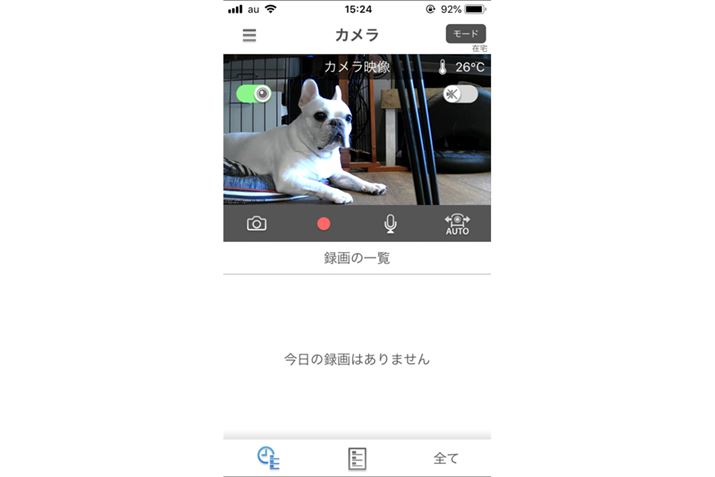Open the hamburger menu
This screenshot has height=477, width=715.
click(x=249, y=35)
